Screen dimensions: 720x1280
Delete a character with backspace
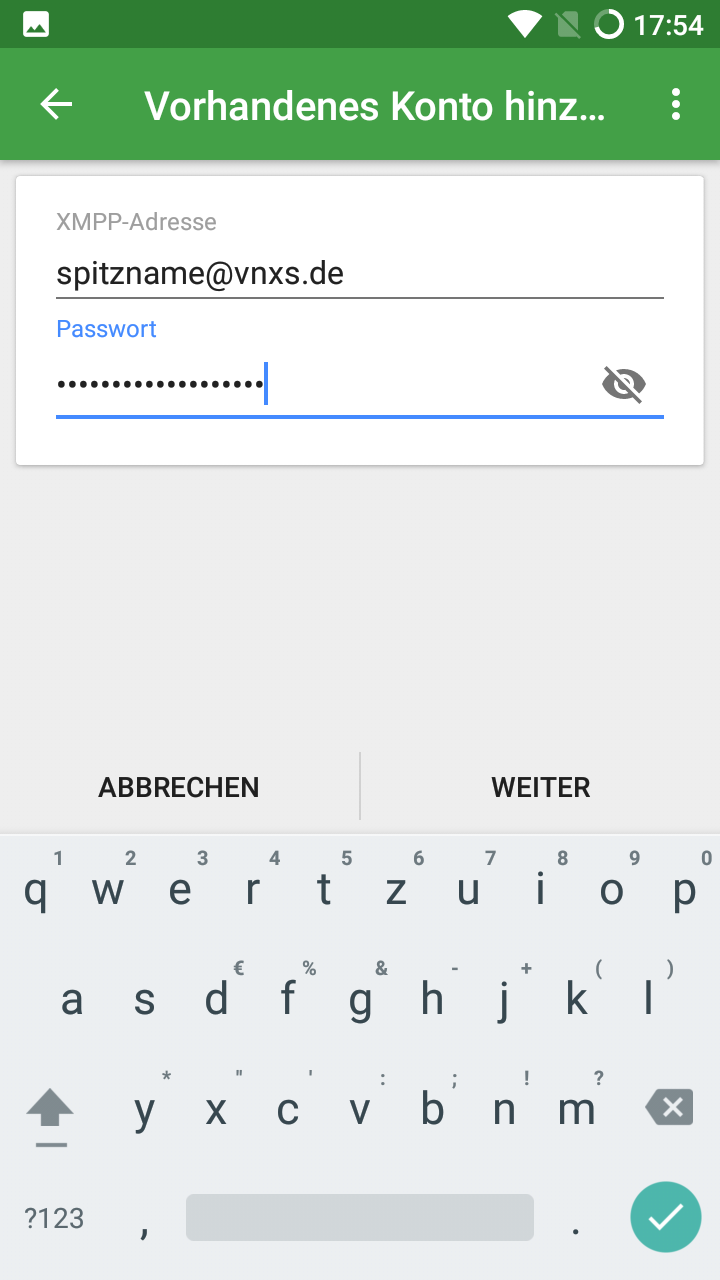click(x=669, y=1107)
